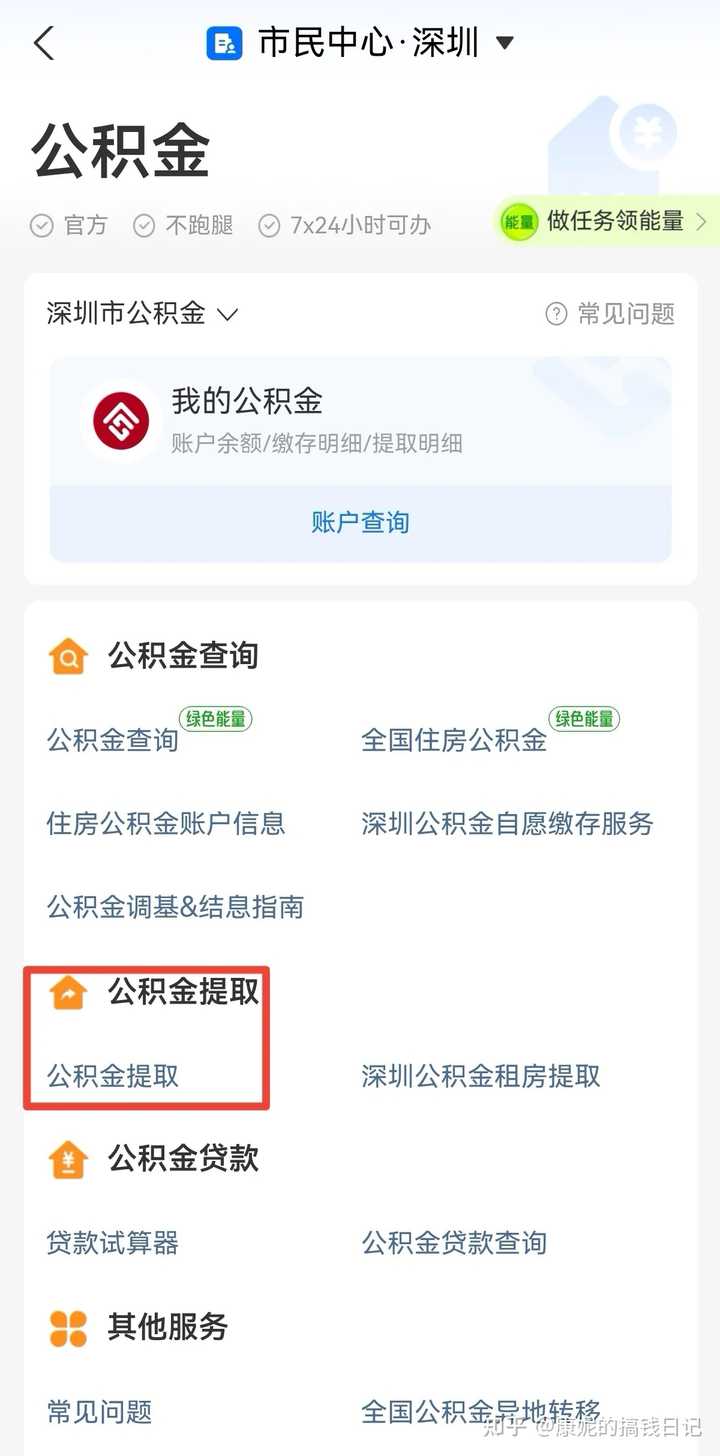This screenshot has height=1456, width=720.
Task: Tap the 账户查询 button
Action: (x=360, y=522)
